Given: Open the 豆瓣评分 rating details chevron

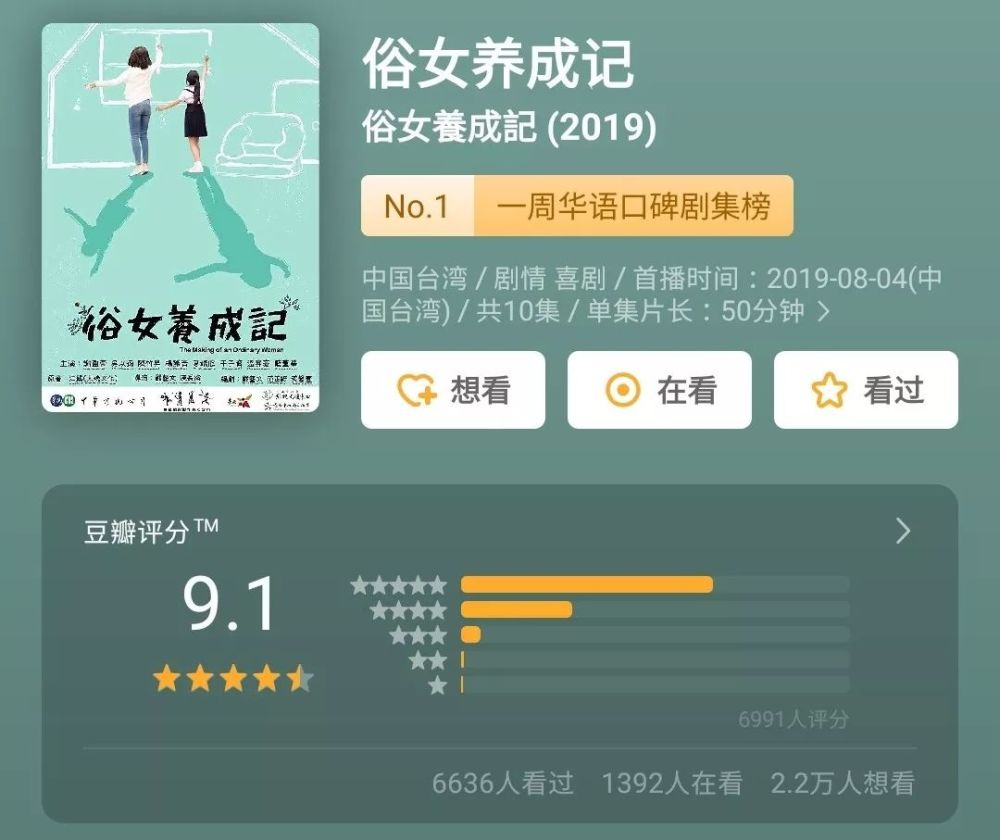Looking at the screenshot, I should (903, 531).
